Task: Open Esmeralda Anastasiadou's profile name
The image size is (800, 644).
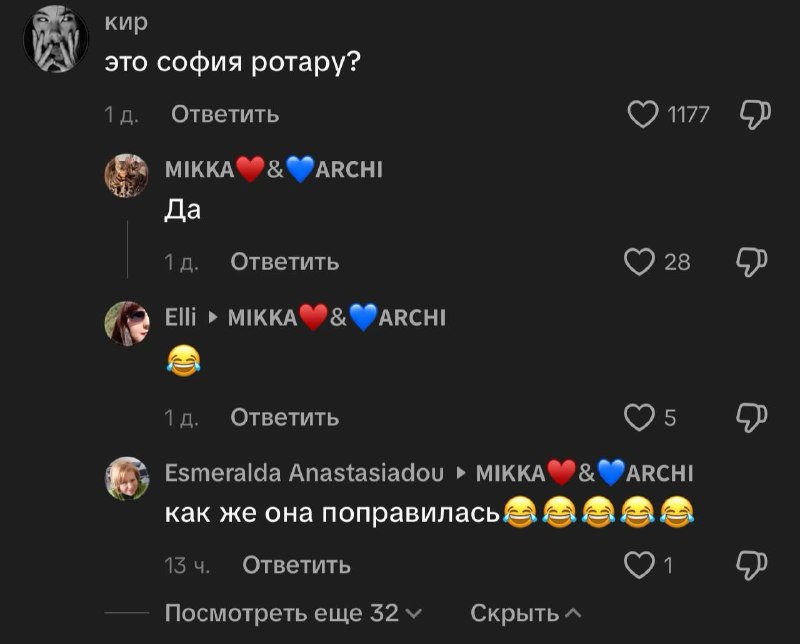Action: click(x=304, y=473)
